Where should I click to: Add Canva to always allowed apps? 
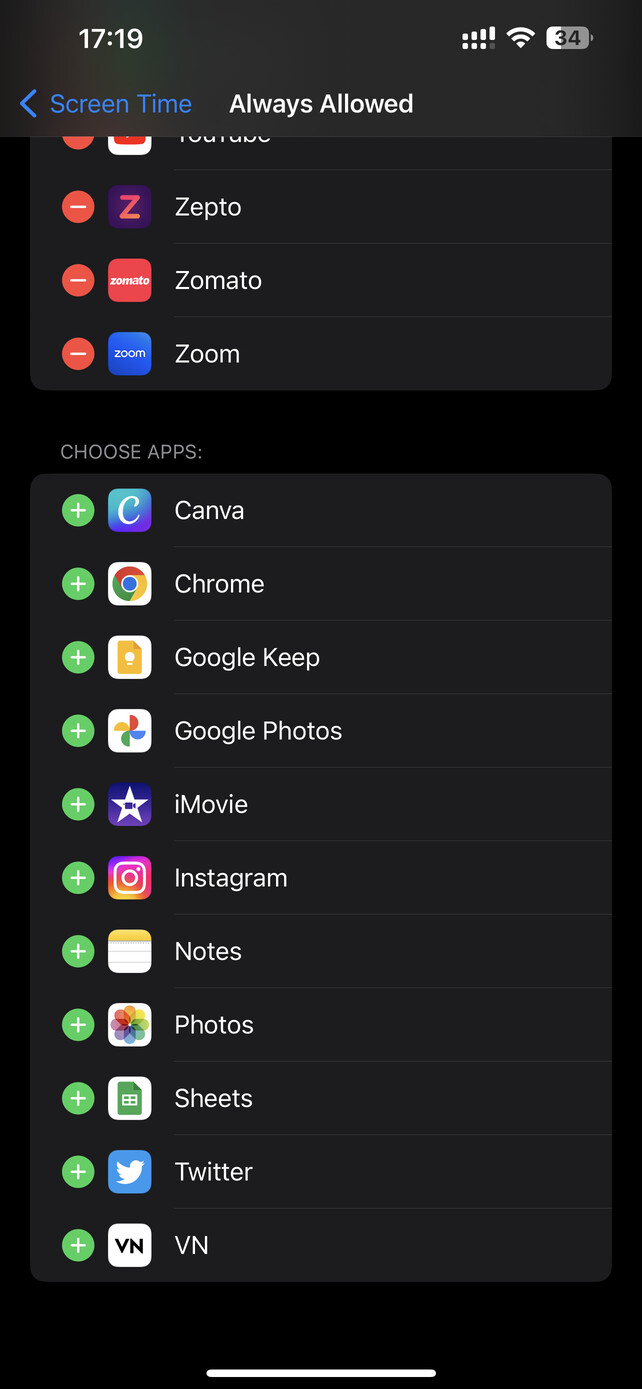pos(78,510)
